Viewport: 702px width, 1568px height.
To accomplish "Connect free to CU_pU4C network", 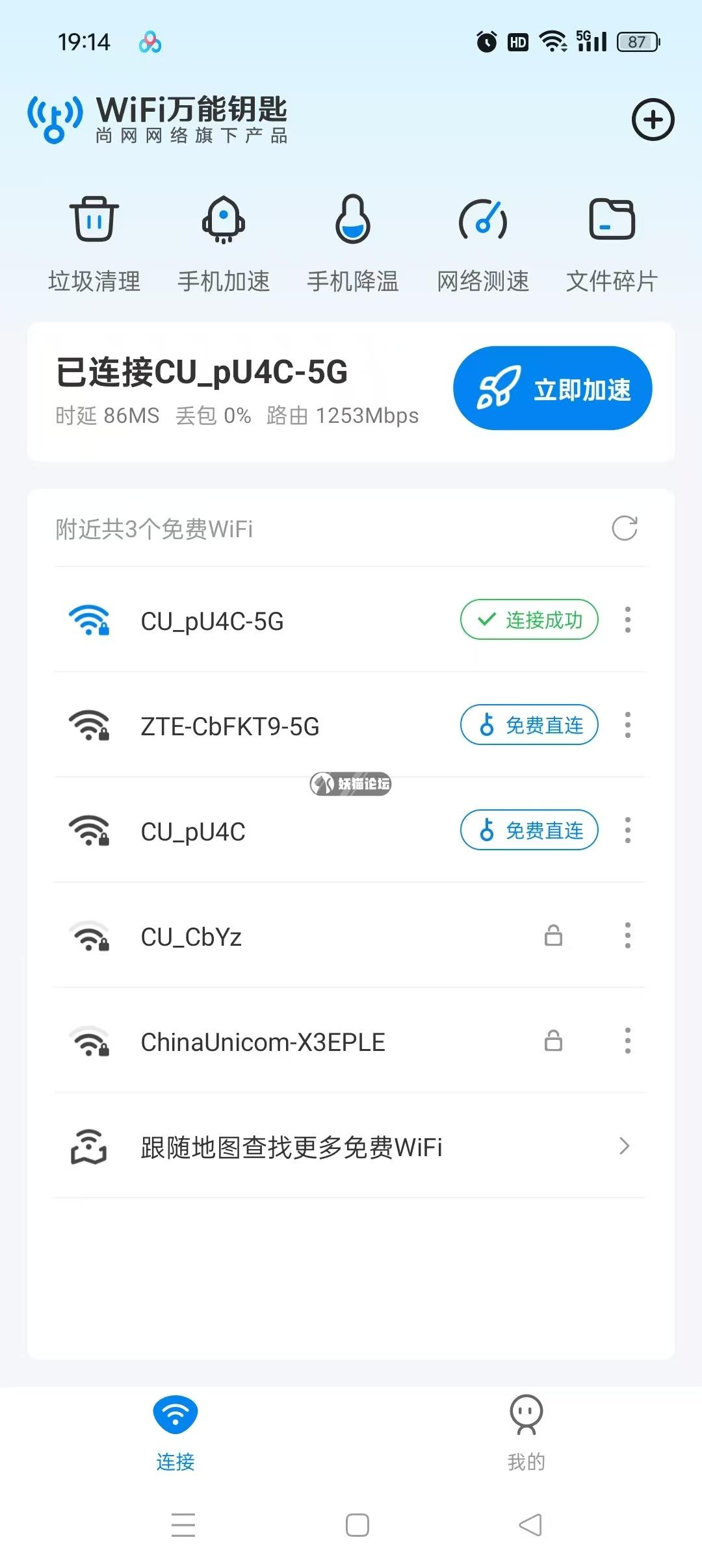I will 529,830.
